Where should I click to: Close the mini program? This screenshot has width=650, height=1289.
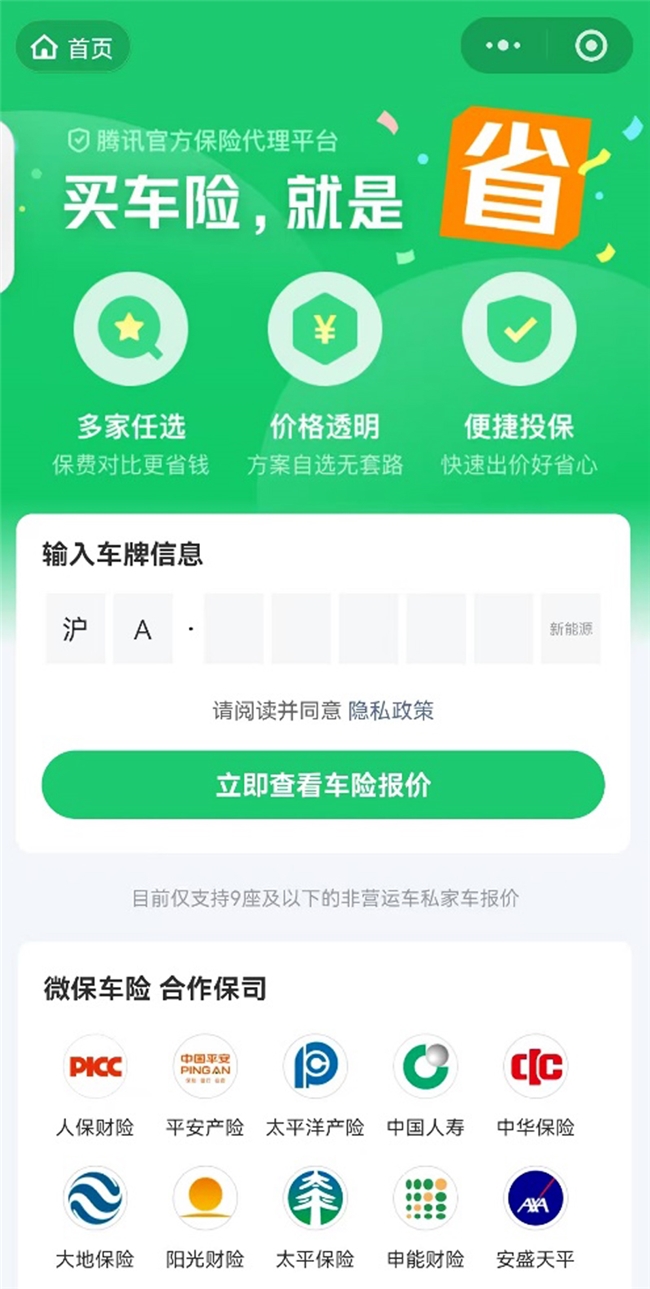591,46
